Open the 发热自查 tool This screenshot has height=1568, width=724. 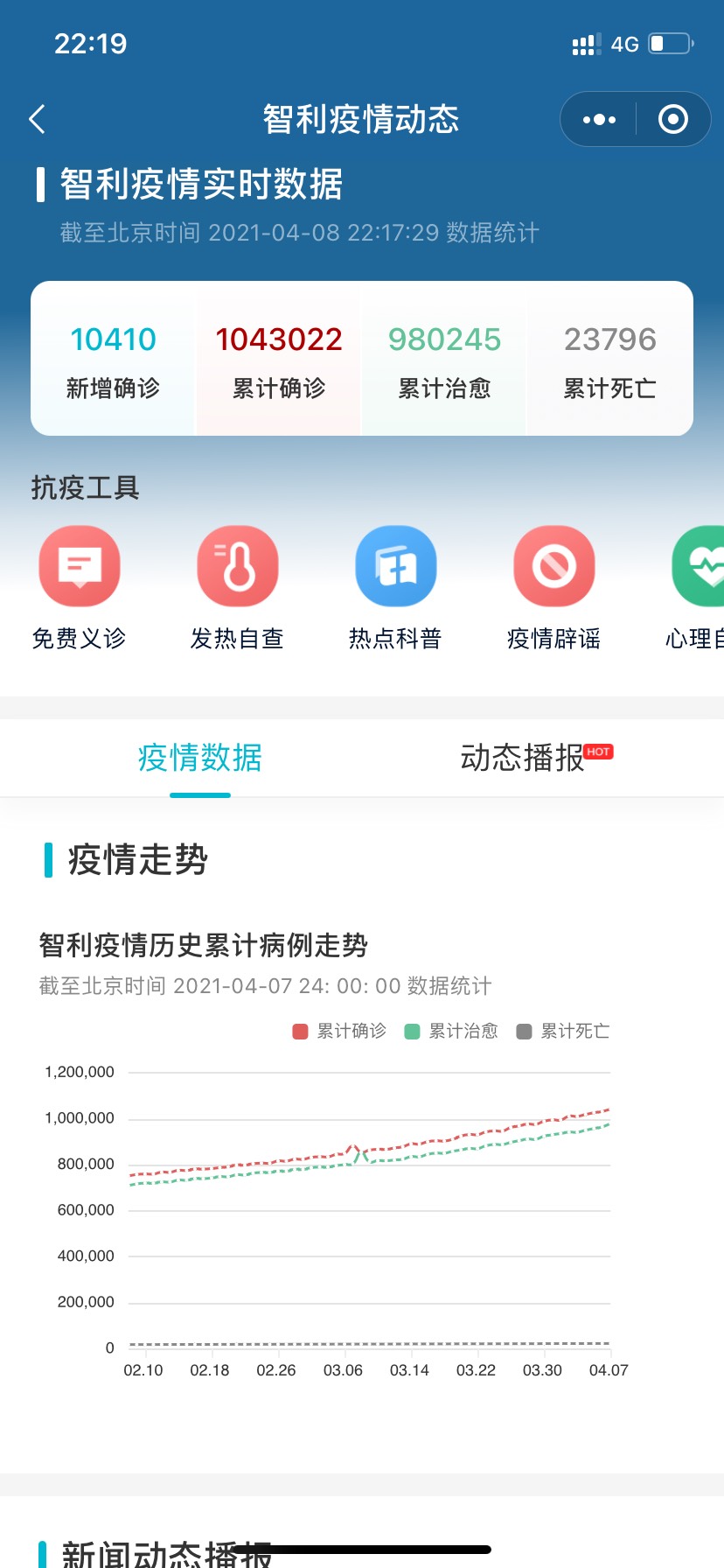(x=238, y=588)
